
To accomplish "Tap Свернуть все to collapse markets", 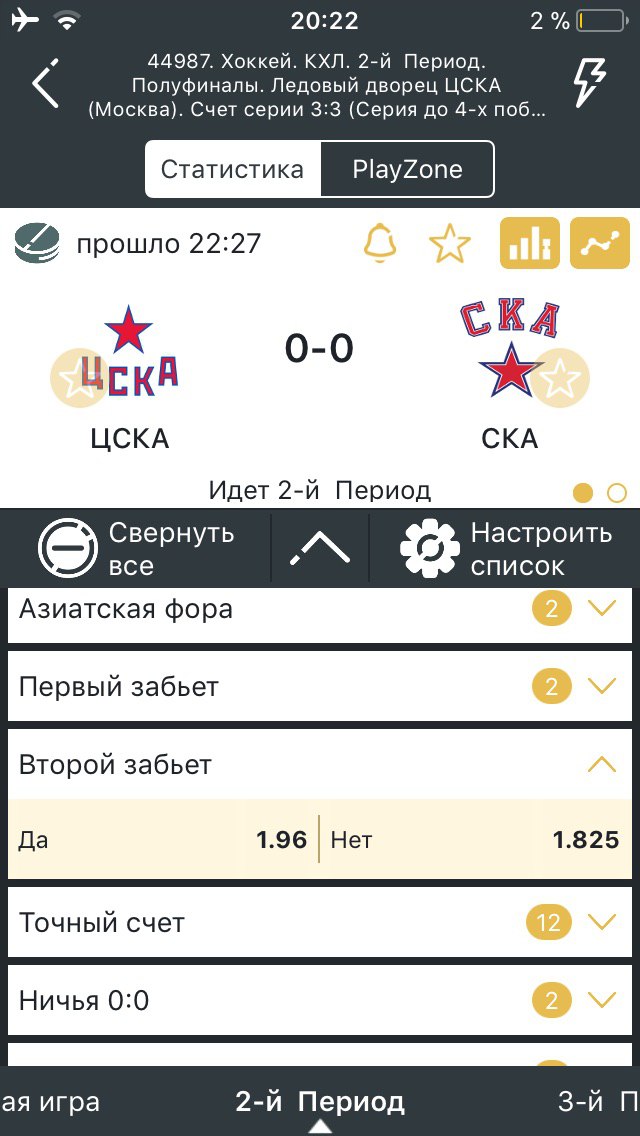I will pos(137,549).
